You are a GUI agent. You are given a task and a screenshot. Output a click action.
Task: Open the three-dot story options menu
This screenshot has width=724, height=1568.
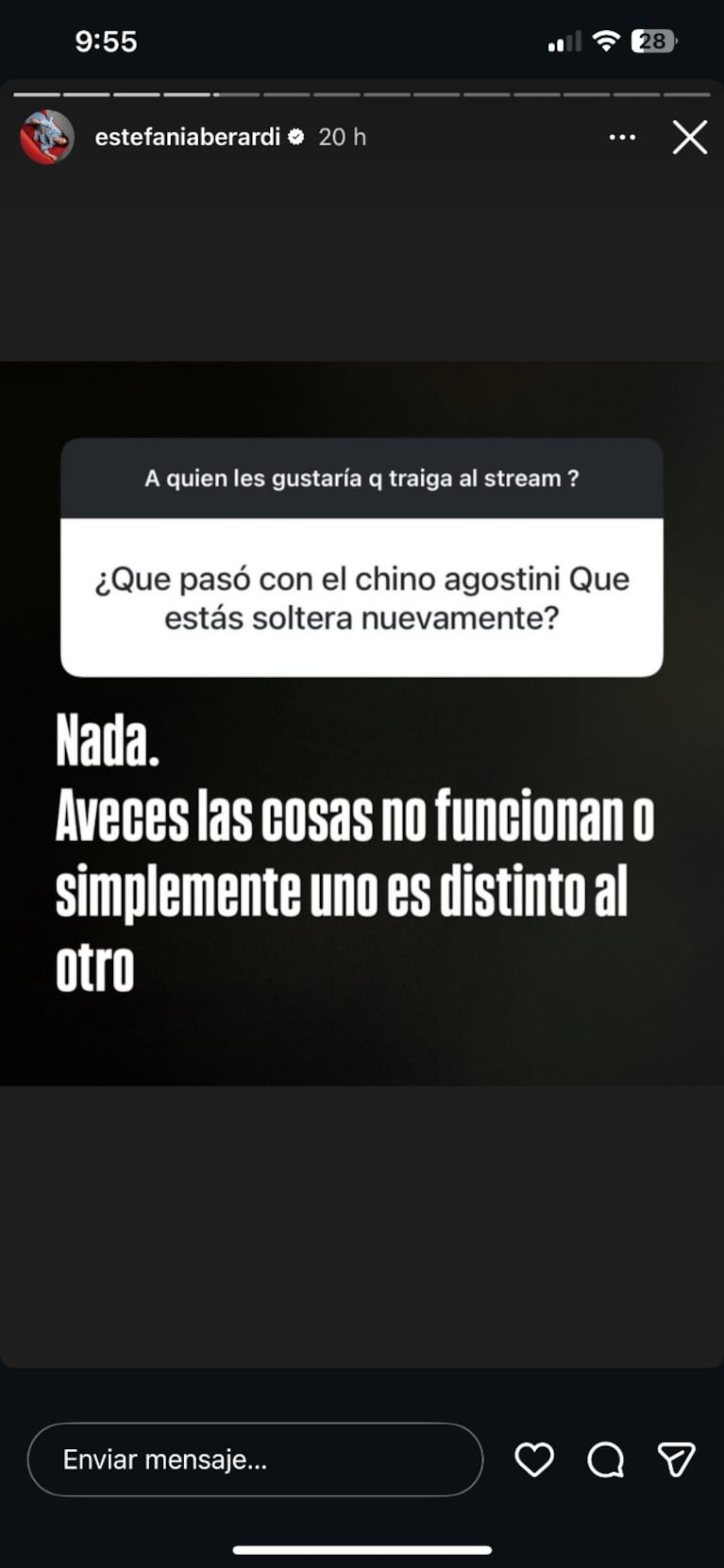[623, 137]
